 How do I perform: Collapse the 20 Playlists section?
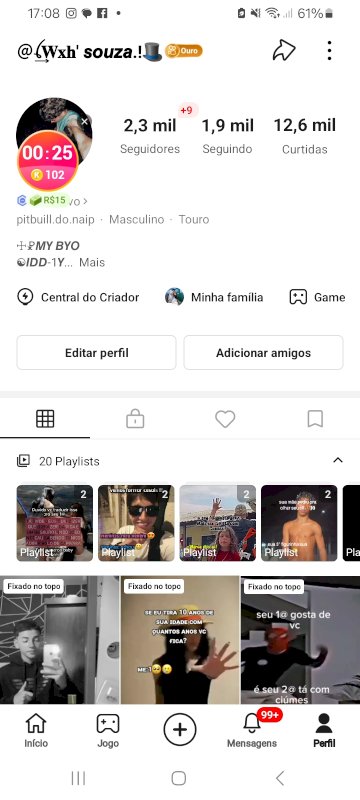click(338, 460)
